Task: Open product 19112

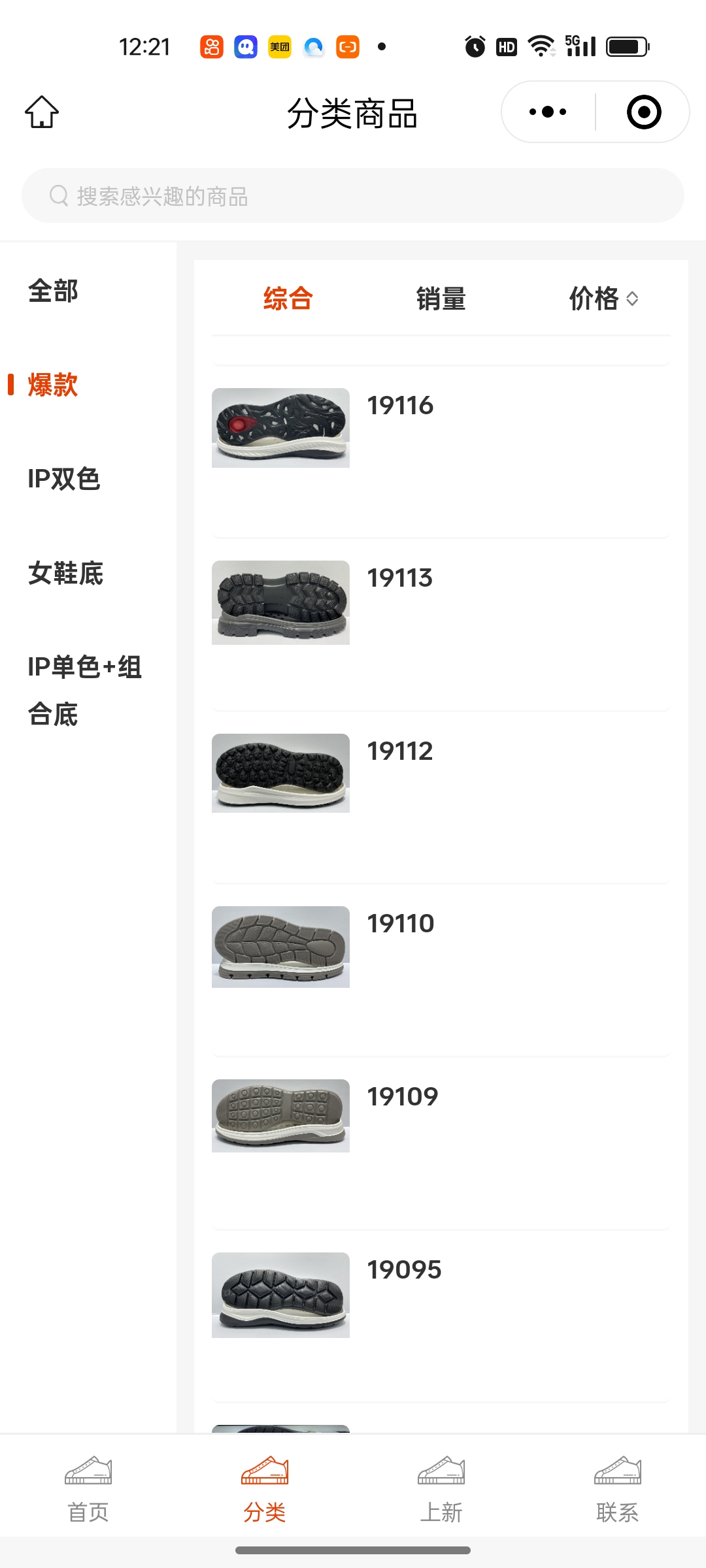Action: point(399,751)
